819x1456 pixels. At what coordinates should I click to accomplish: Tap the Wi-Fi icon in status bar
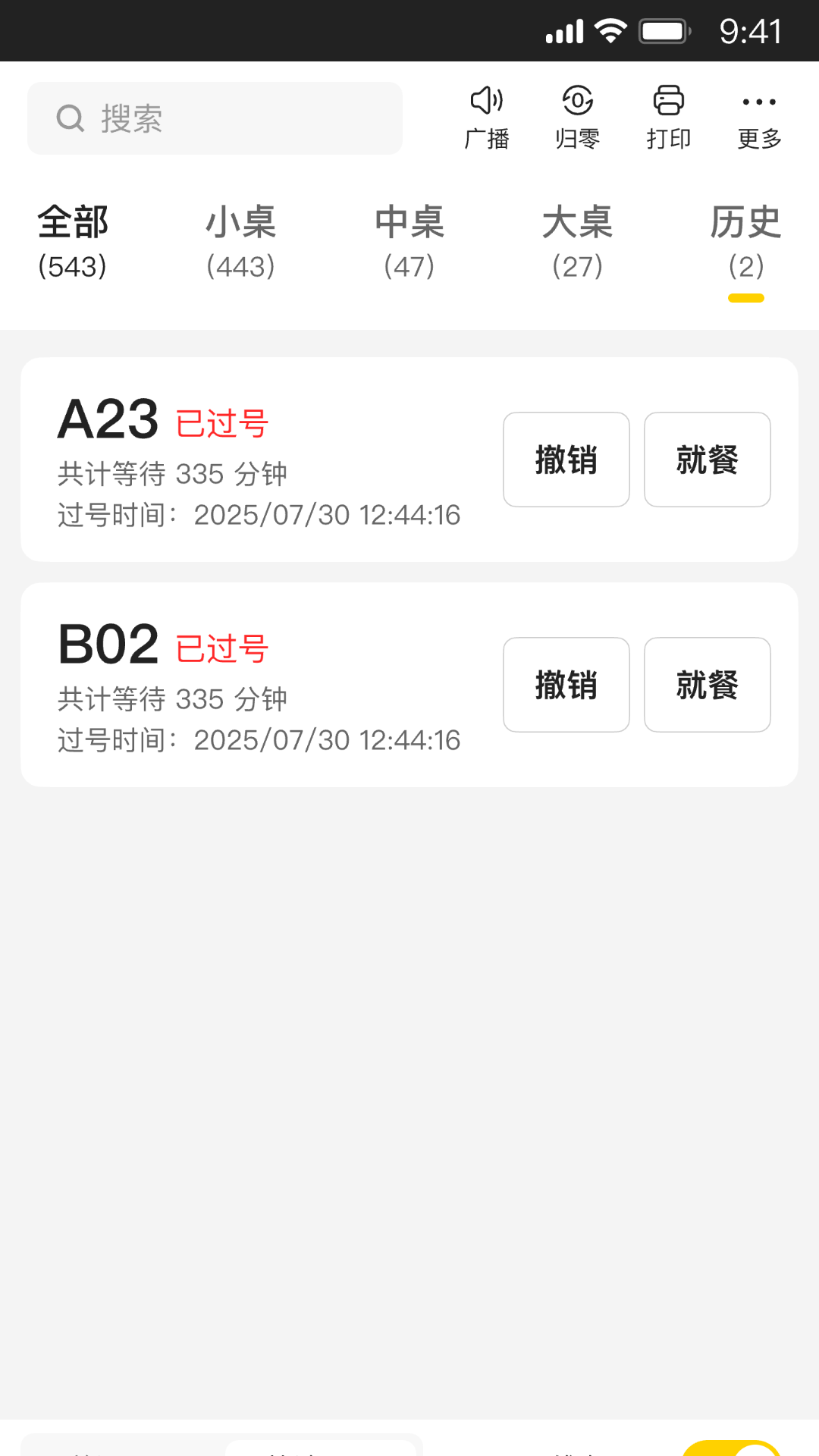[611, 31]
